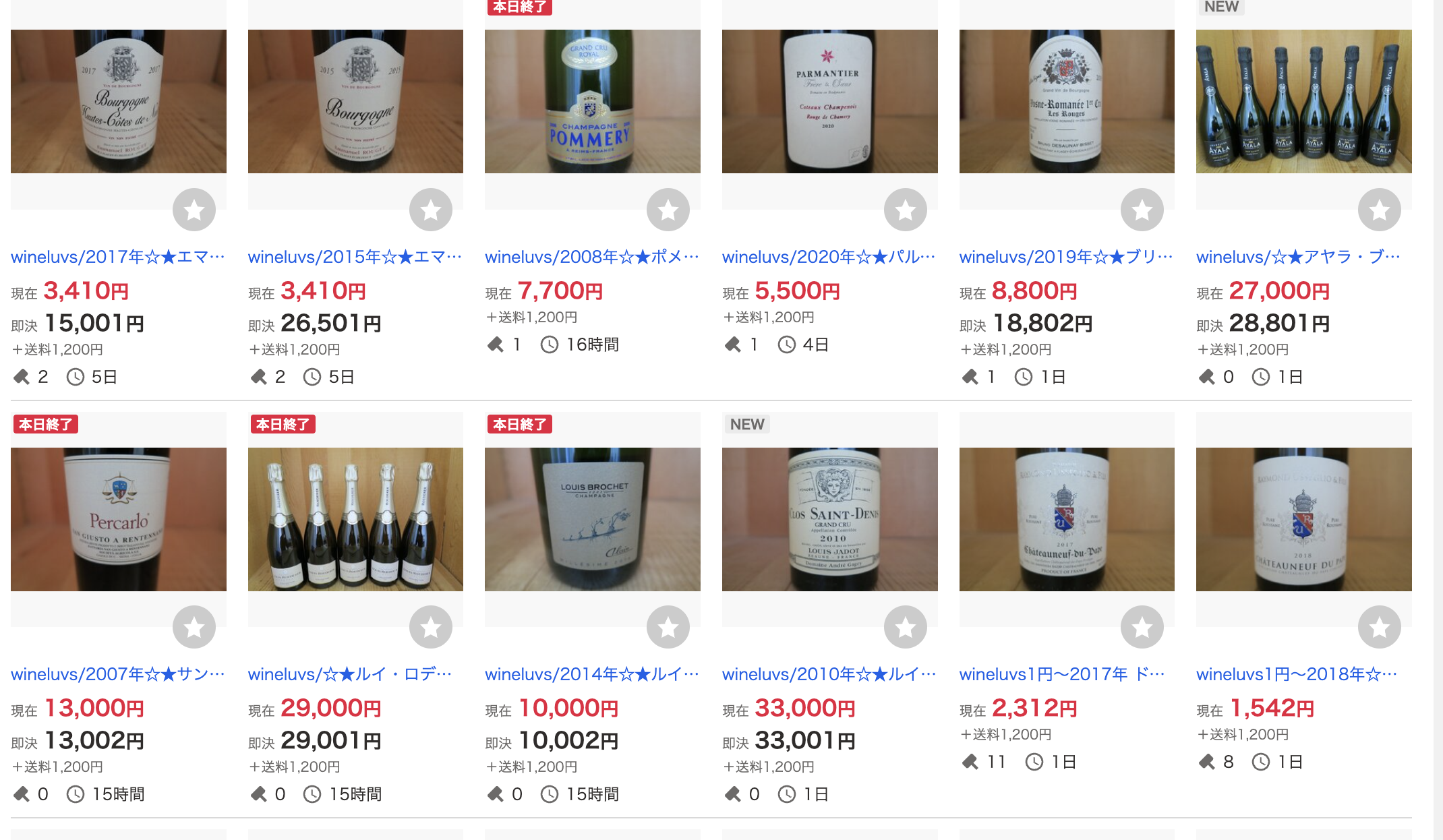View the 2015 Bourgogne bottle photo
The width and height of the screenshot is (1443, 840).
pos(355,101)
